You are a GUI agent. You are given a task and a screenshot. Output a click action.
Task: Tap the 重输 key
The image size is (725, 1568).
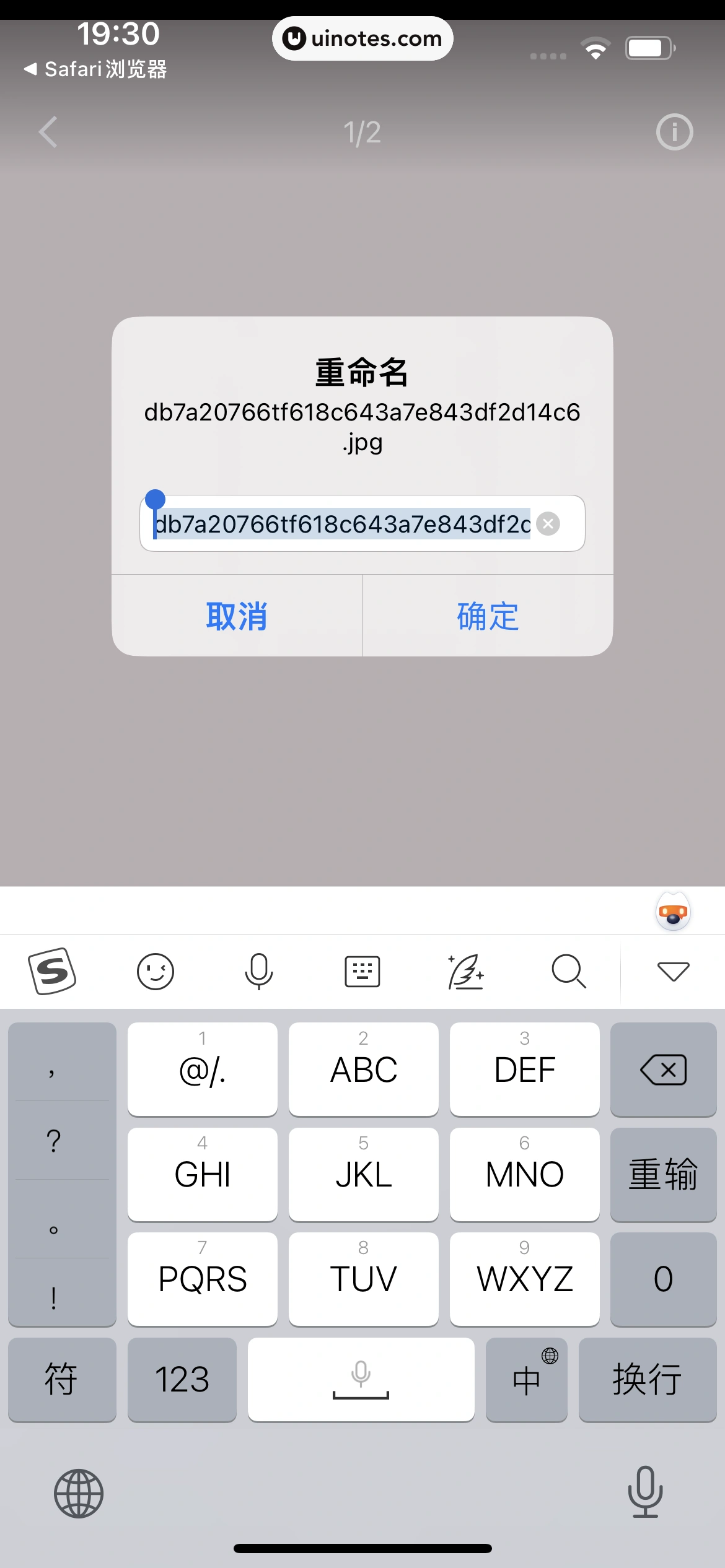pyautogui.click(x=663, y=1174)
